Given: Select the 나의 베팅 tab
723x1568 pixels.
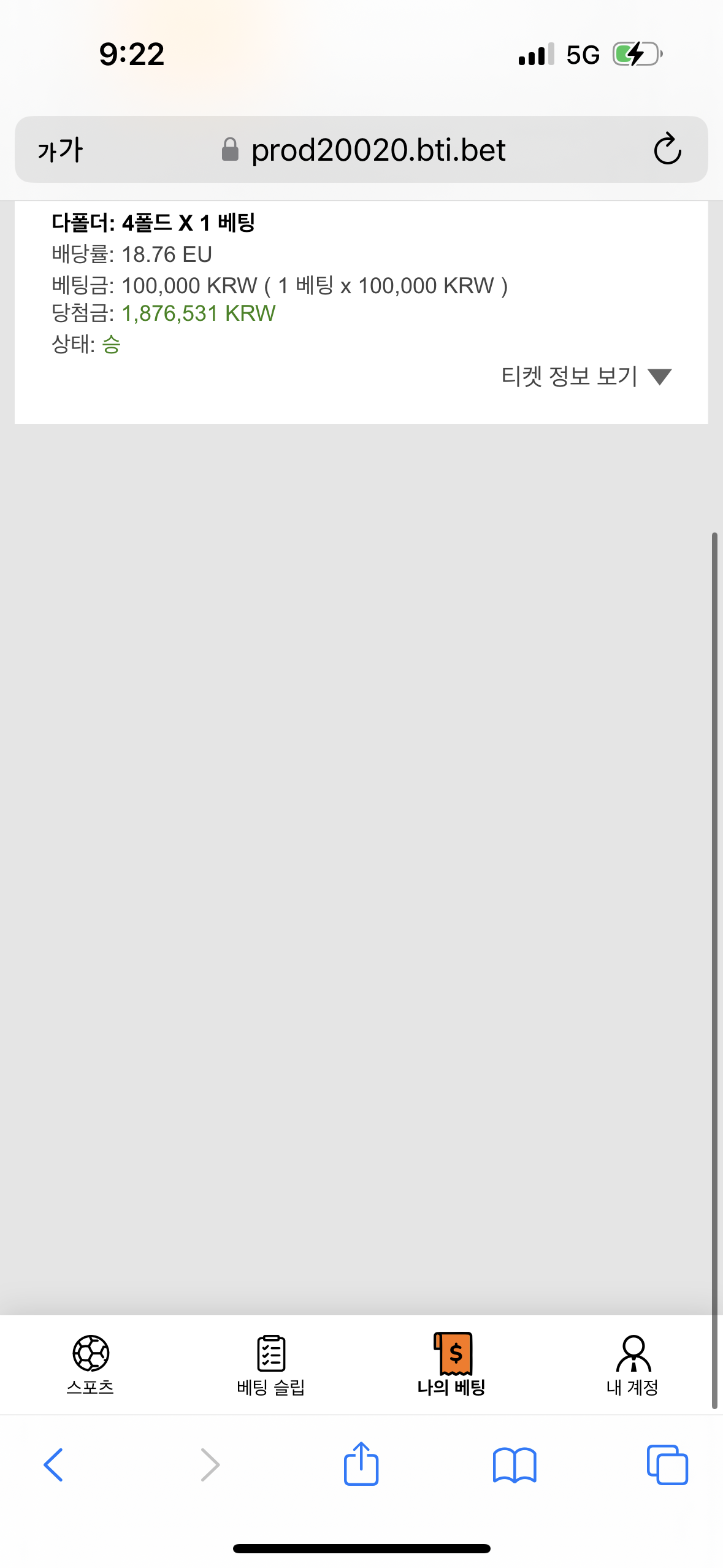Looking at the screenshot, I should tap(452, 1365).
